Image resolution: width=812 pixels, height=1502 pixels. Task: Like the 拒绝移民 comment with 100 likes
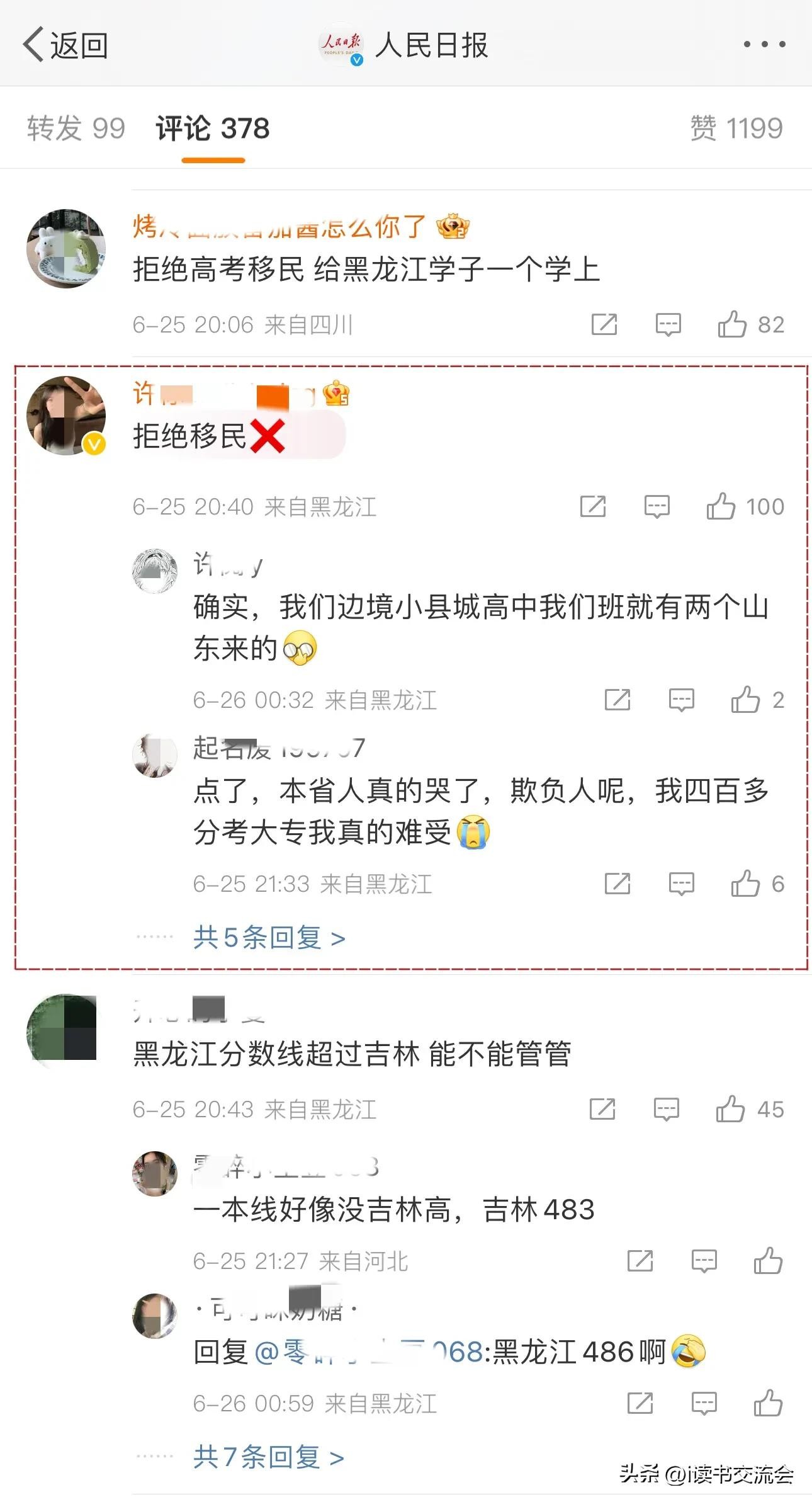pyautogui.click(x=721, y=506)
